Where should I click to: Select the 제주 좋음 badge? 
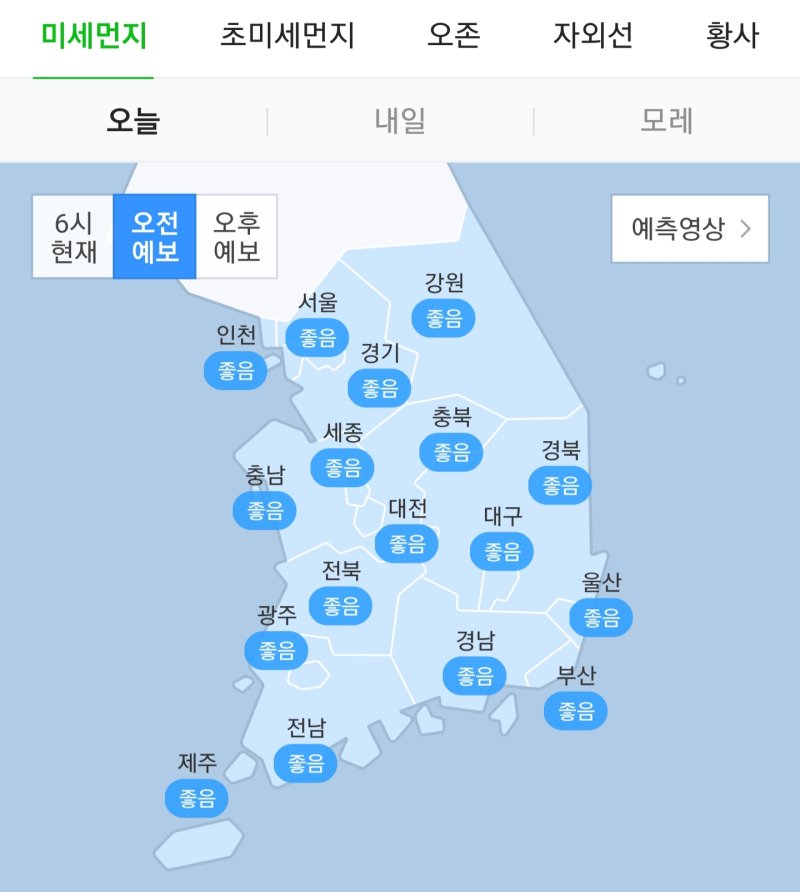[x=197, y=799]
